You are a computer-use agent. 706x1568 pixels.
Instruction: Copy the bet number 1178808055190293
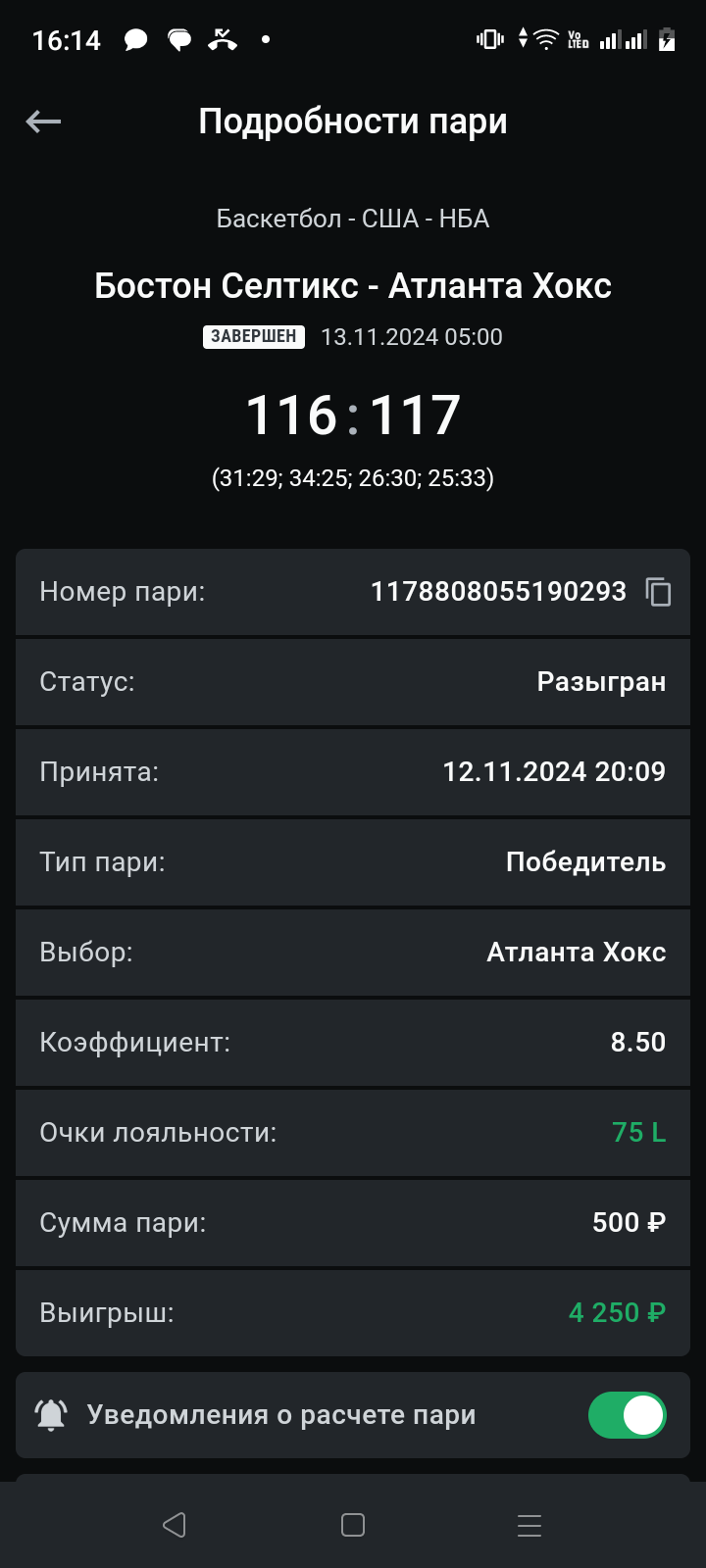[x=658, y=592]
